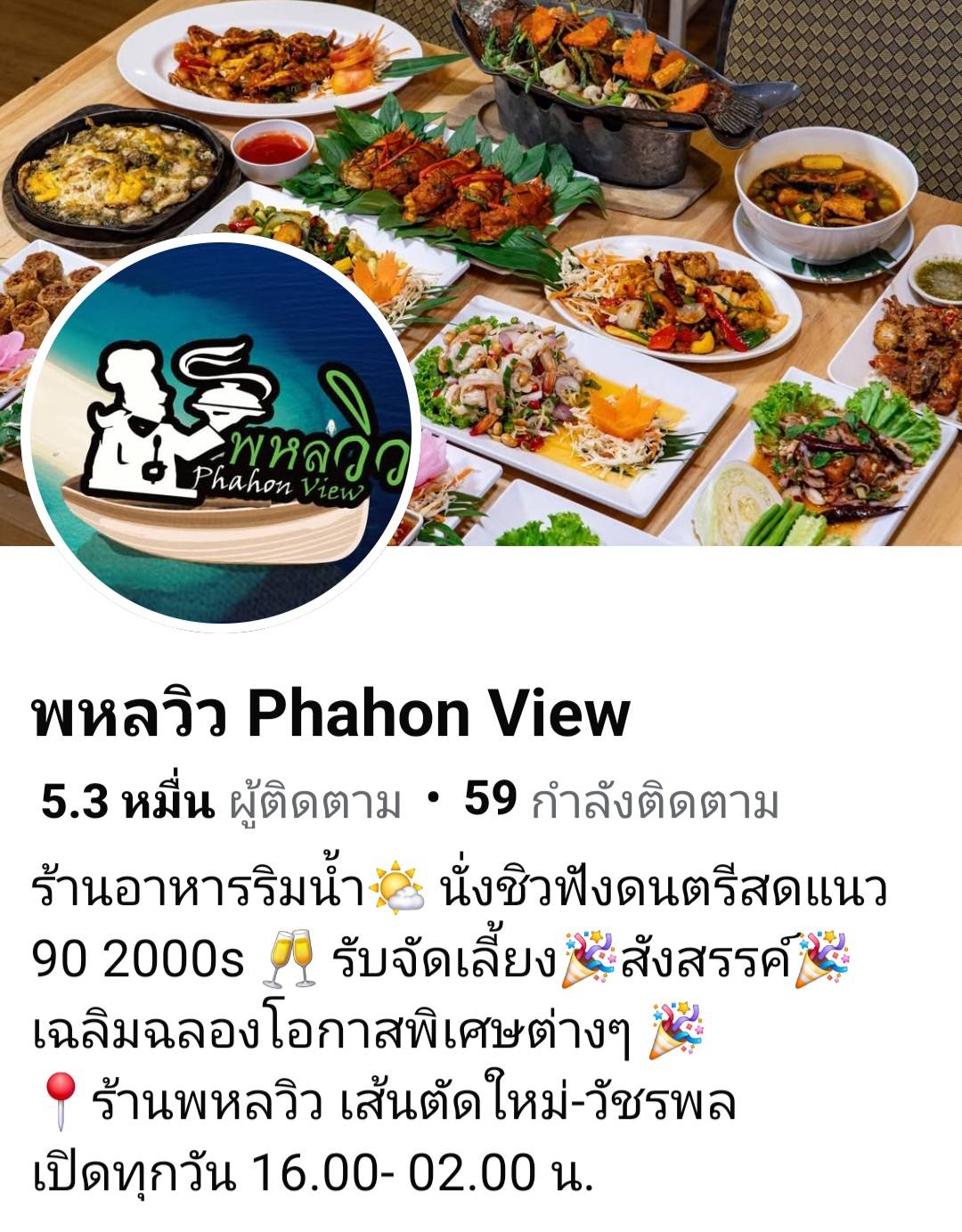Show the 59 กำลังติดตาม following list

click(621, 802)
